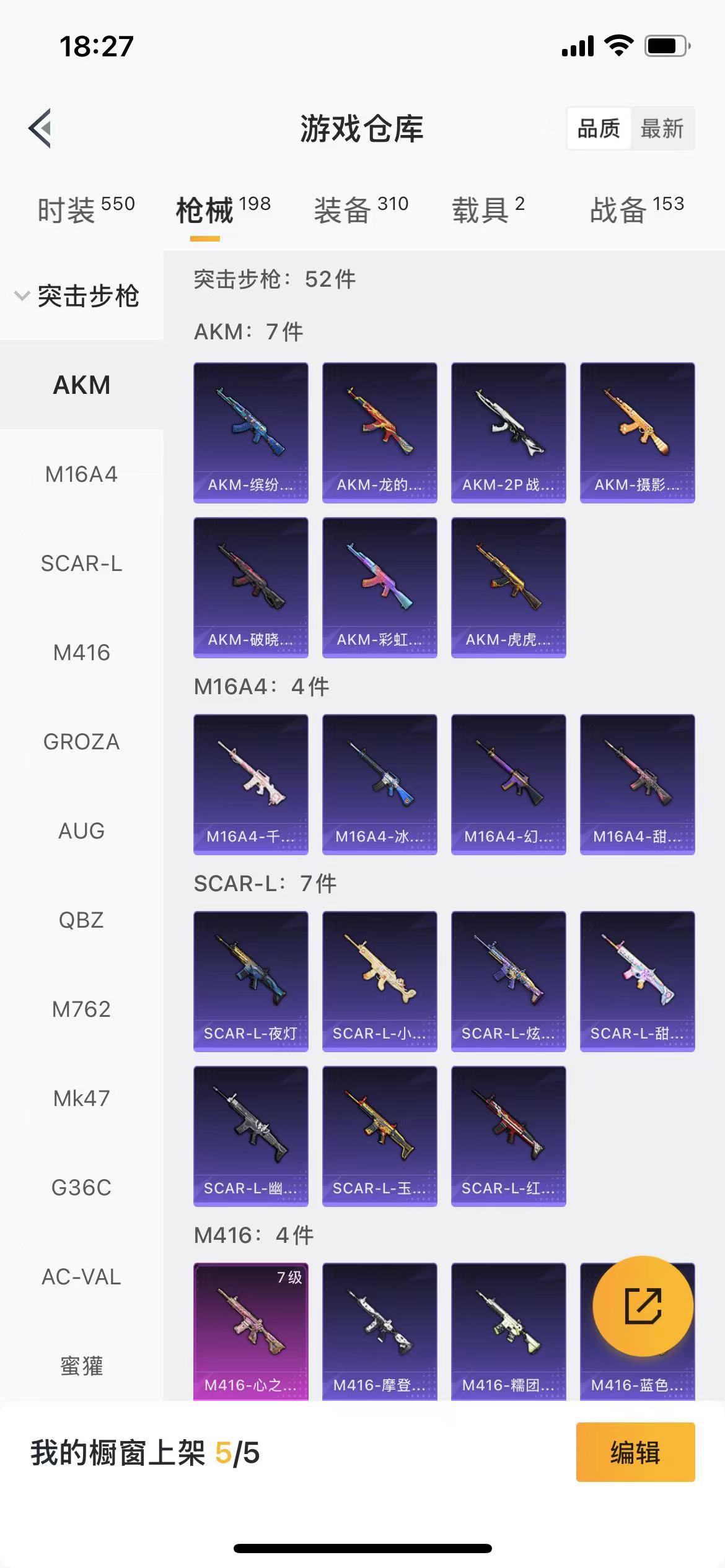Switch to the 载具 tab
This screenshot has height=1568, width=725.
(x=488, y=209)
